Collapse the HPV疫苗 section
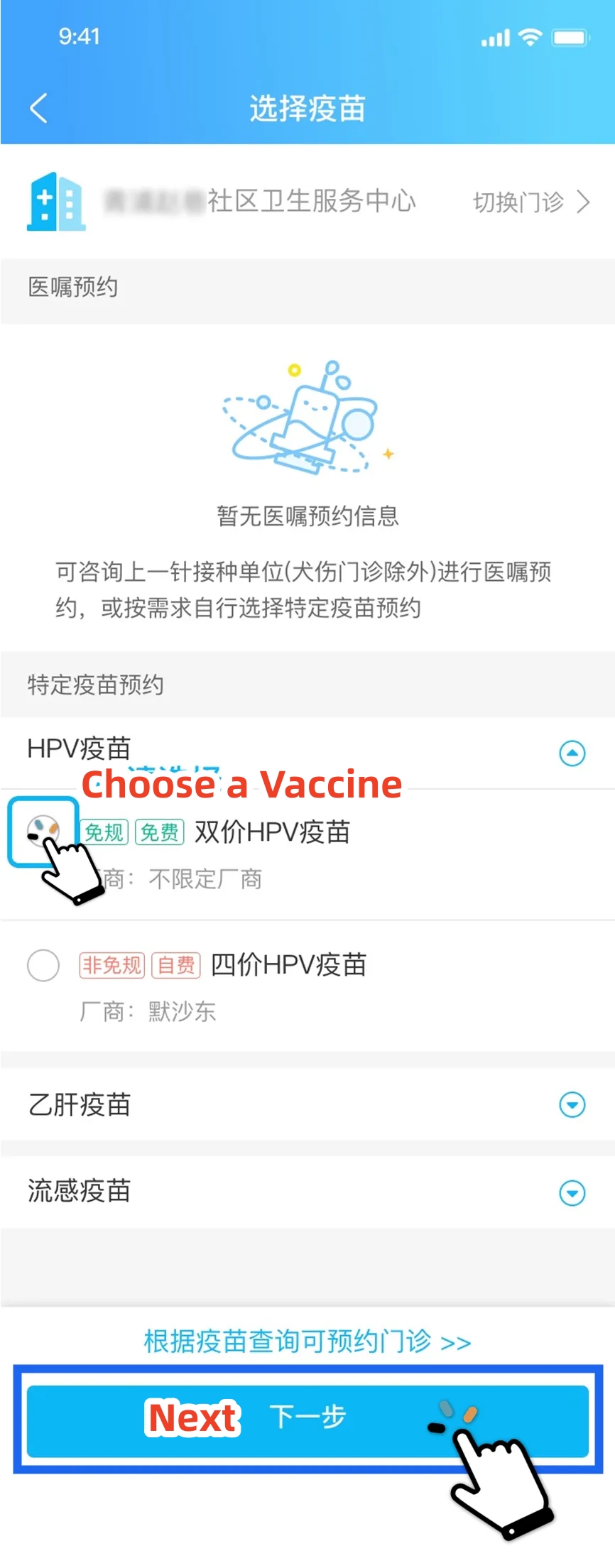615x1568 pixels. [x=572, y=753]
